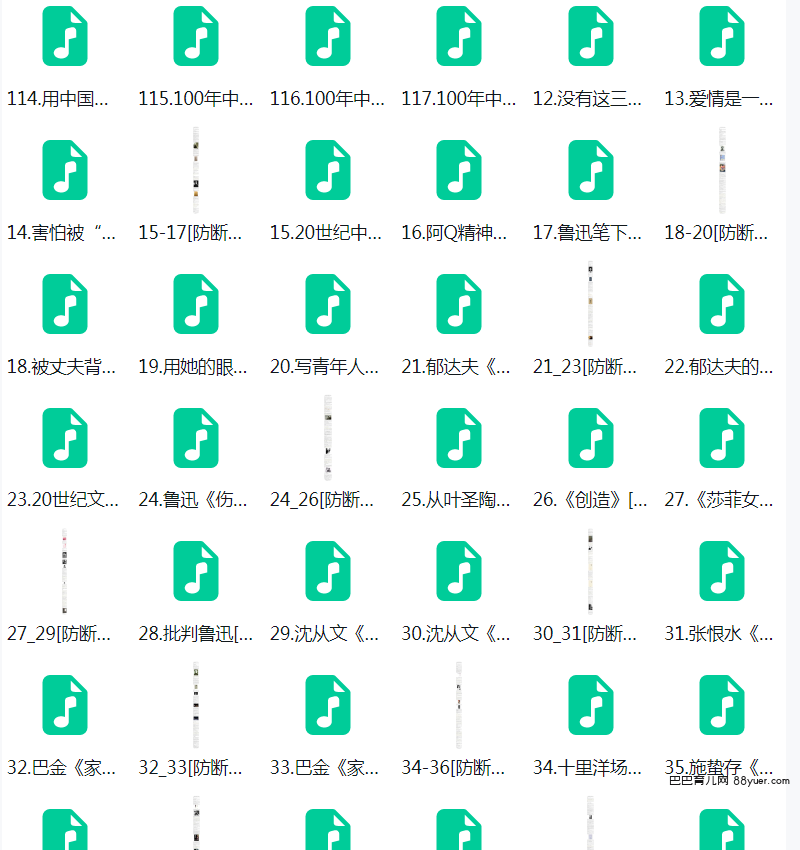Open audio file 32.巴金《家
The width and height of the screenshot is (800, 850).
[x=64, y=705]
